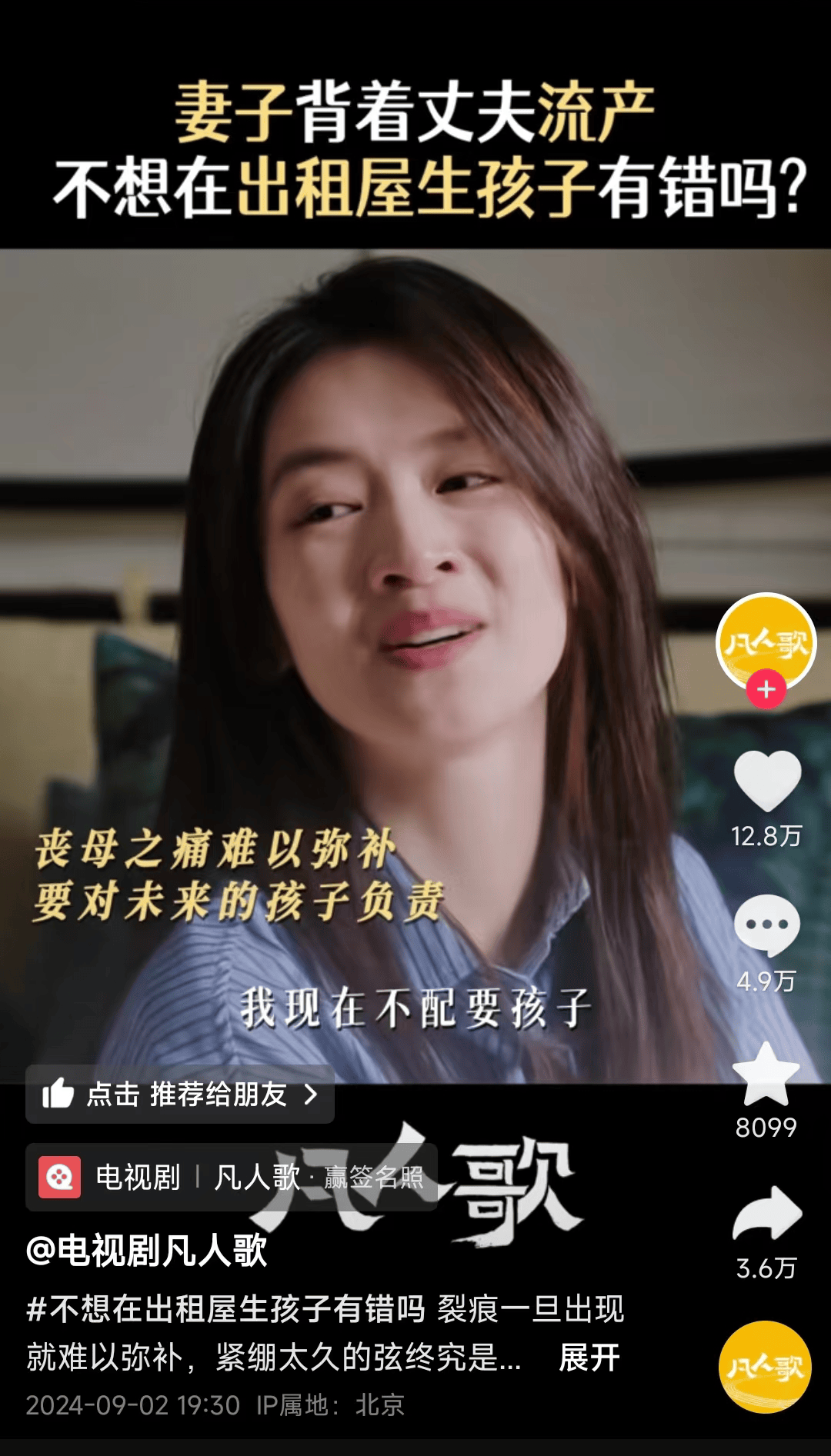Like this video with heart icon
The height and width of the screenshot is (1456, 831).
[x=767, y=781]
